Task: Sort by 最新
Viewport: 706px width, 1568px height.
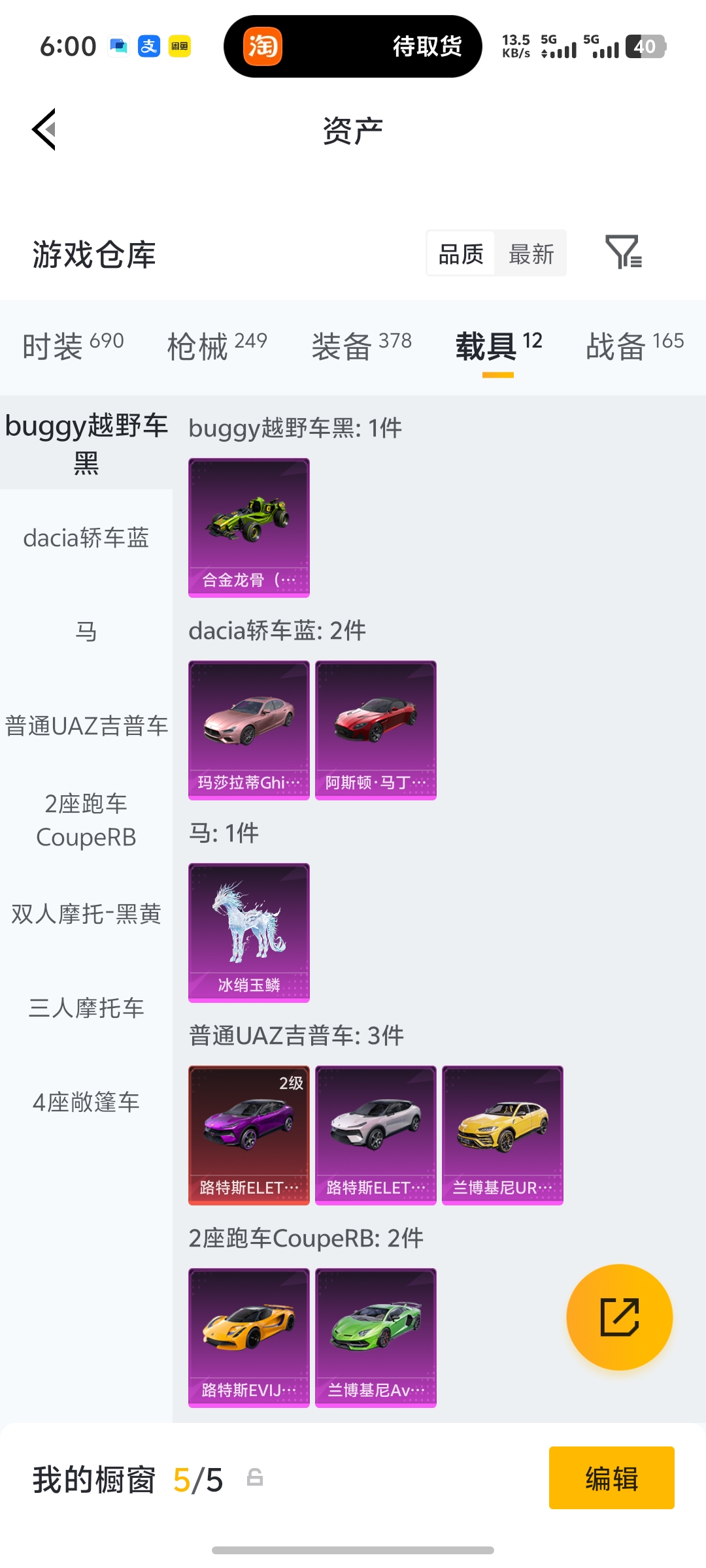Action: 531,253
